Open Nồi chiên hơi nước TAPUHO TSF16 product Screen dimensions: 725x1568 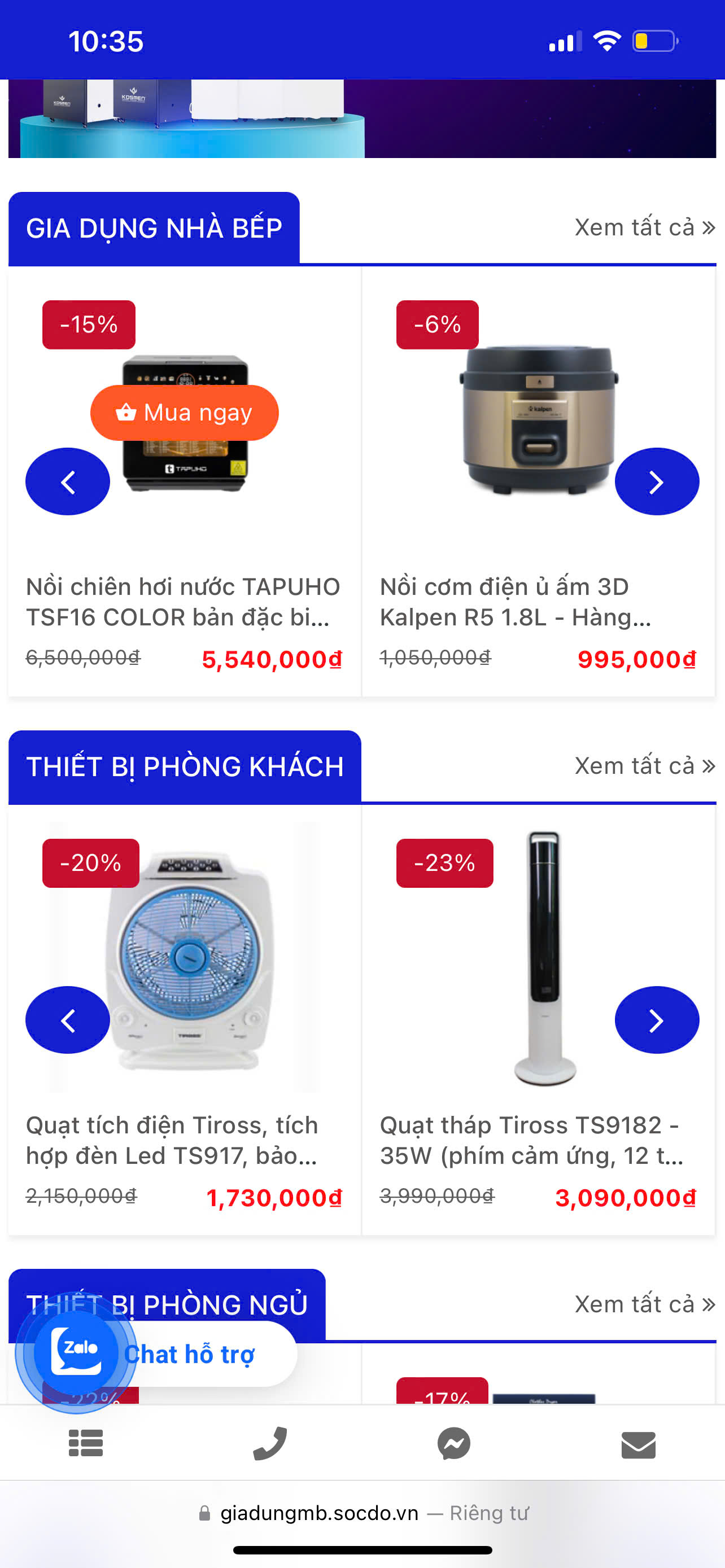182,601
